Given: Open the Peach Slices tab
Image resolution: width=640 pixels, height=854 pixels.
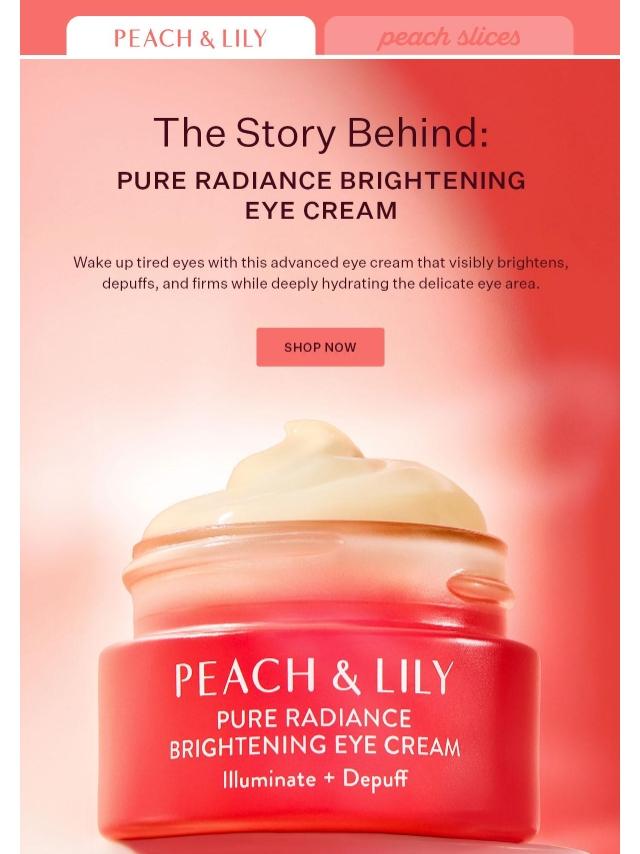Looking at the screenshot, I should [x=449, y=38].
